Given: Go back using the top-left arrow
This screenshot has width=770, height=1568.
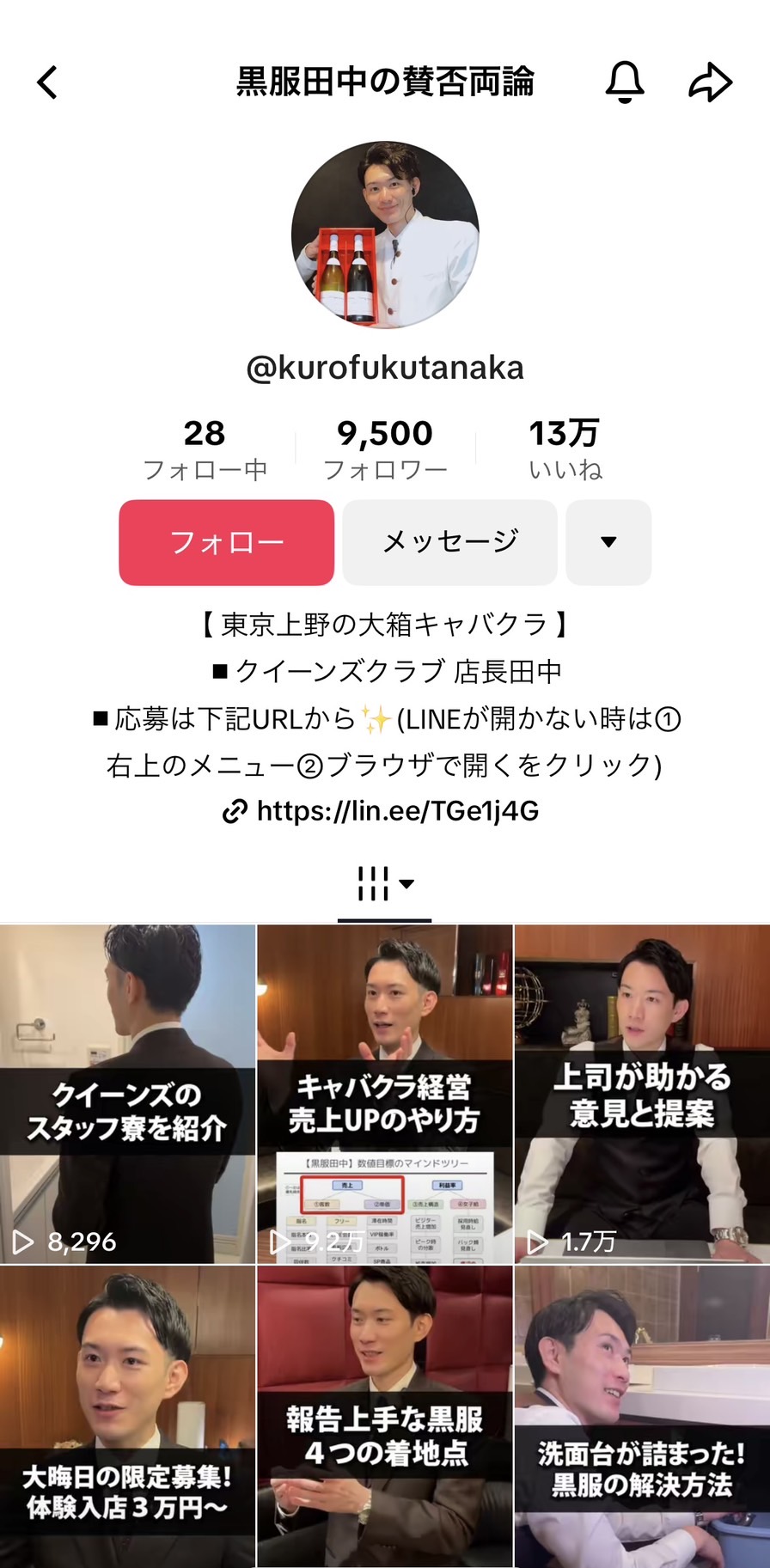Looking at the screenshot, I should (47, 82).
